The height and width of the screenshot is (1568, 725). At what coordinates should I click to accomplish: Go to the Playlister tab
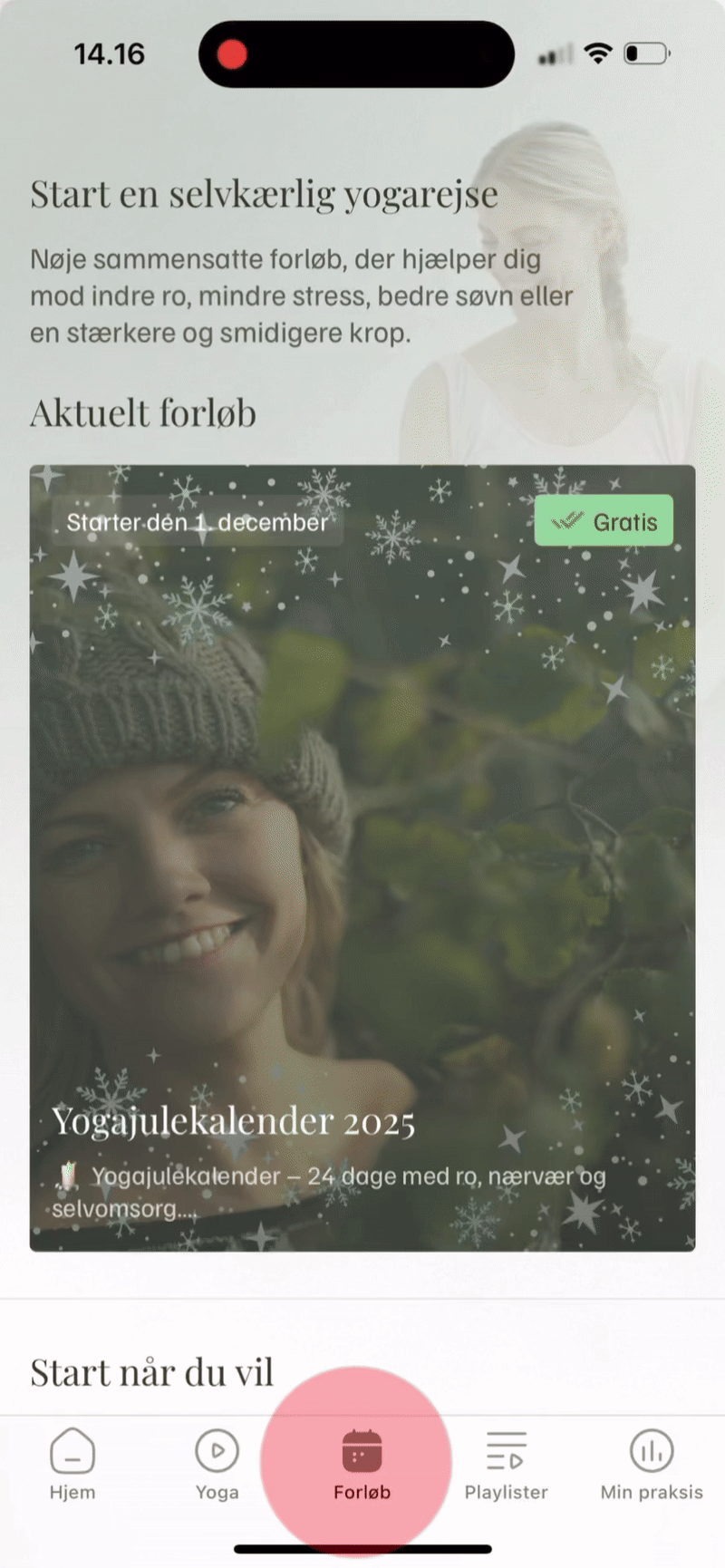pyautogui.click(x=506, y=1465)
